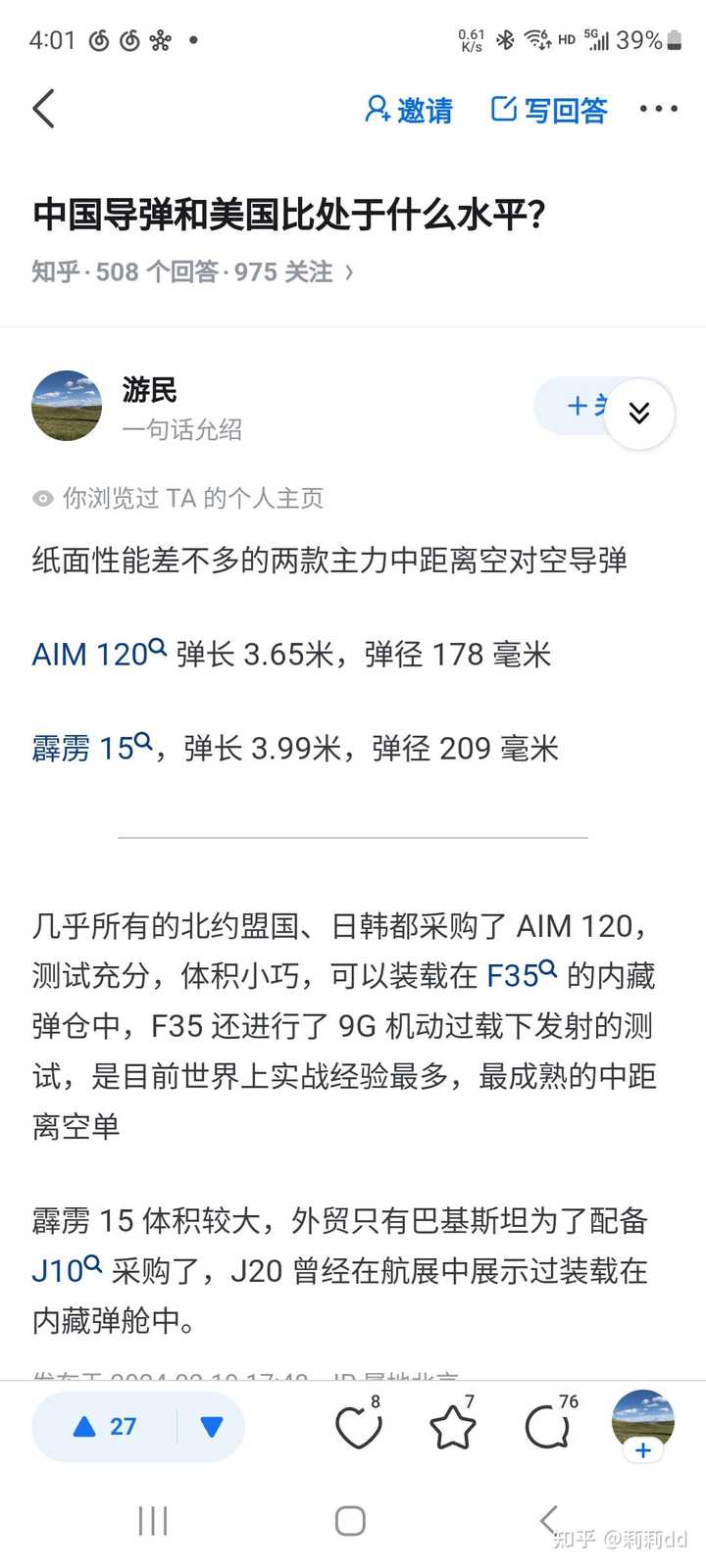Star the answer to favorite it
Screen dimensions: 706x1568
[451, 1426]
